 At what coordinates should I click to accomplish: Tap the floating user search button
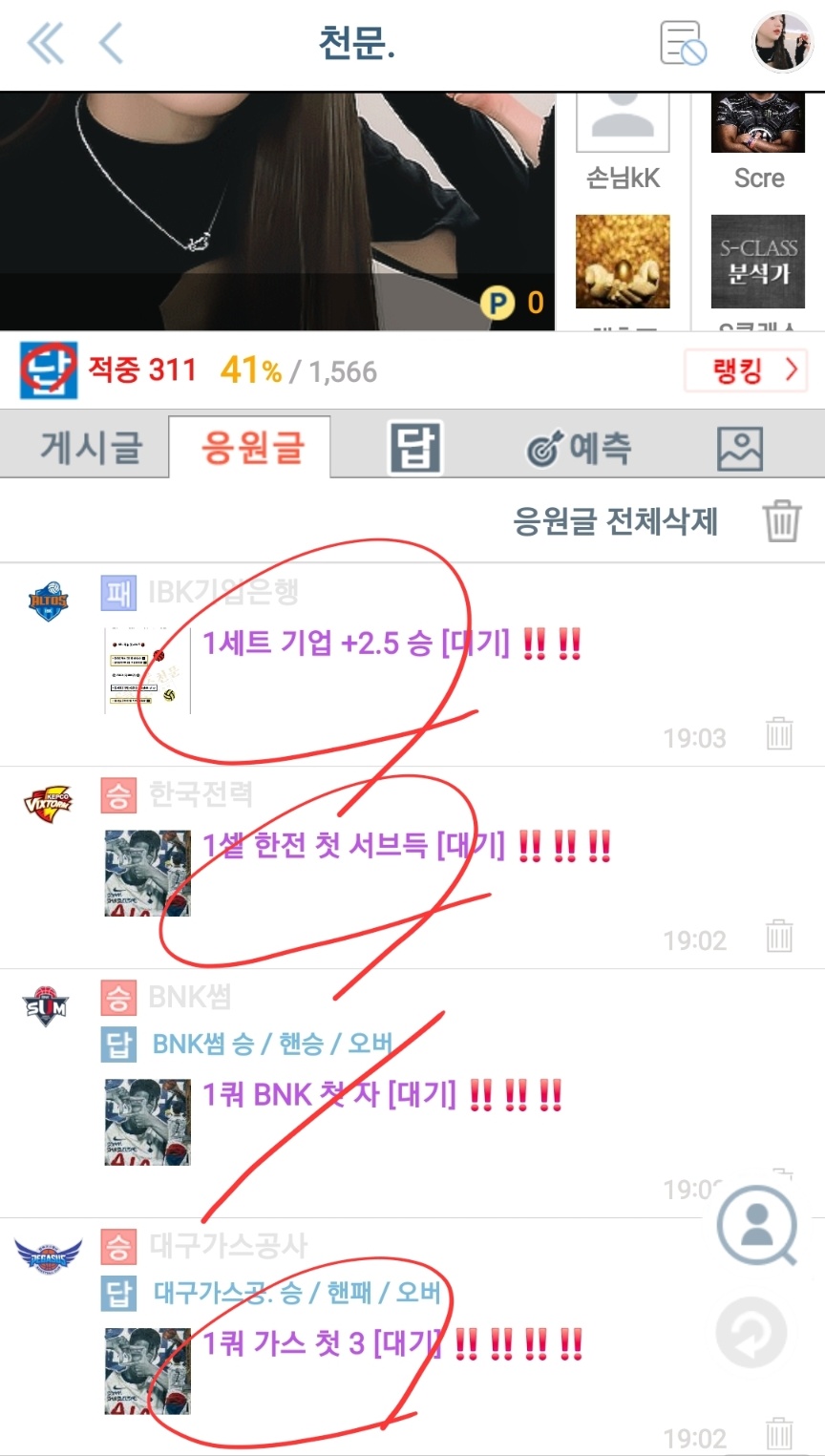(x=756, y=1225)
